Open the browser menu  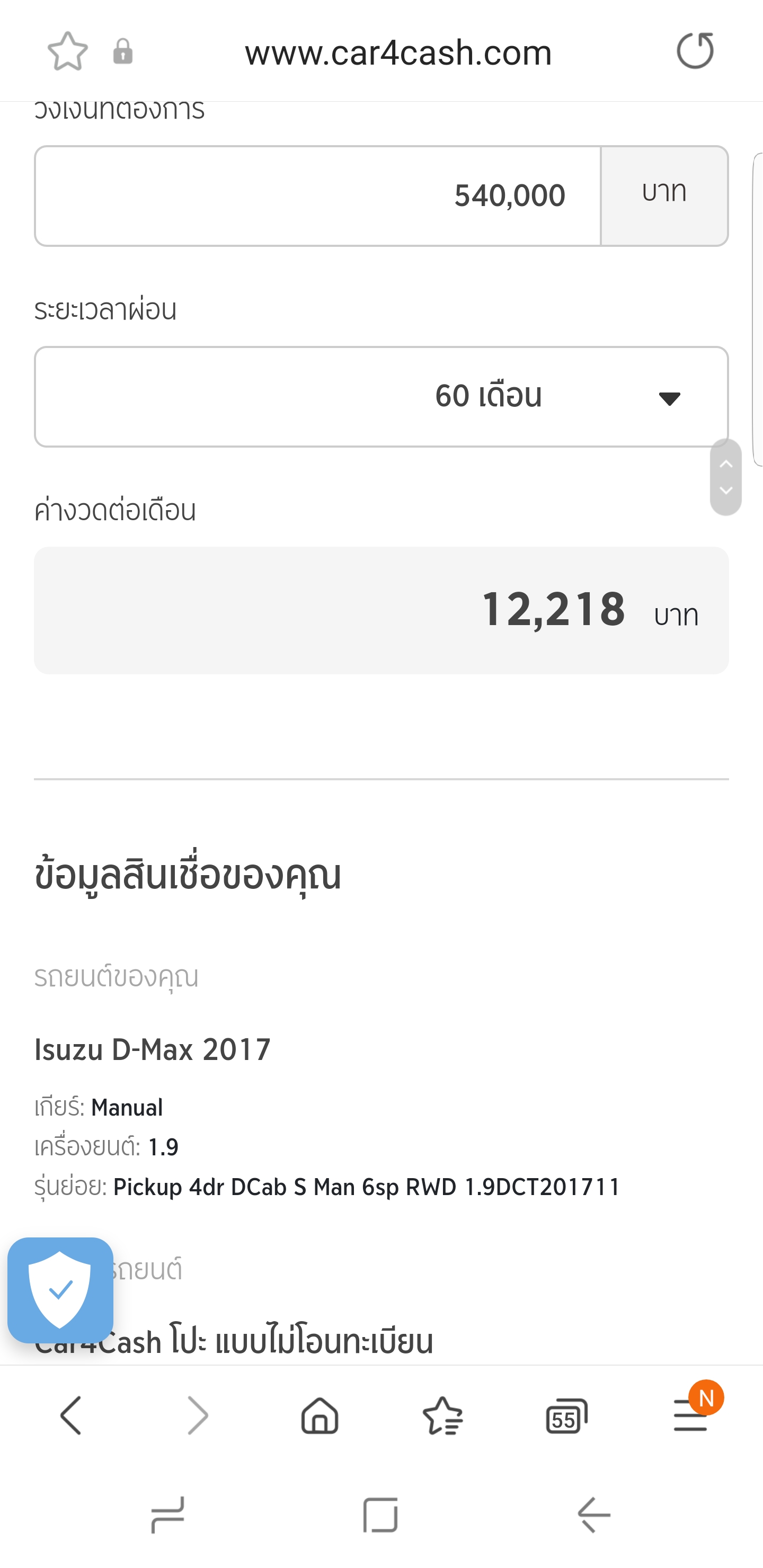pos(690,1415)
